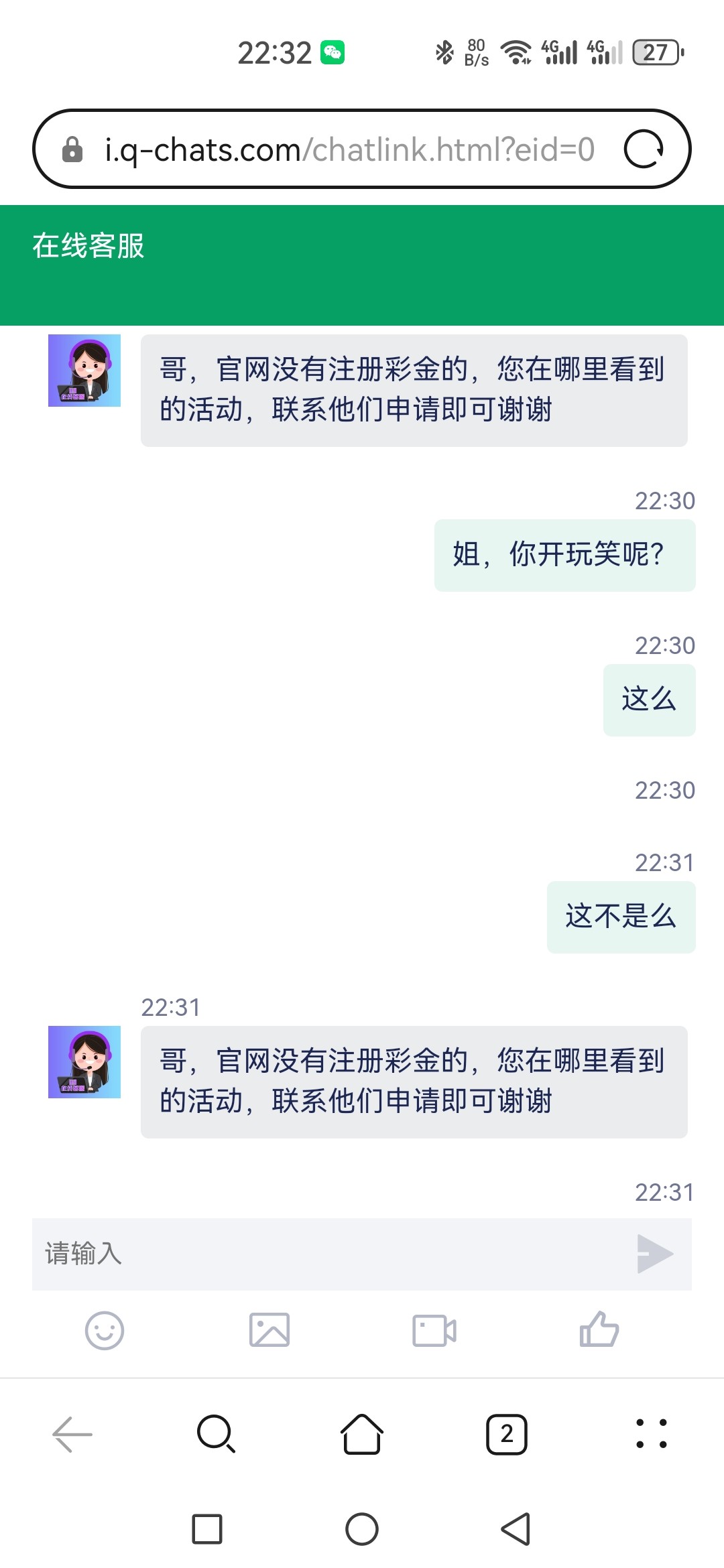724x1568 pixels.
Task: Open the browser four-dot menu
Action: pyautogui.click(x=651, y=1434)
